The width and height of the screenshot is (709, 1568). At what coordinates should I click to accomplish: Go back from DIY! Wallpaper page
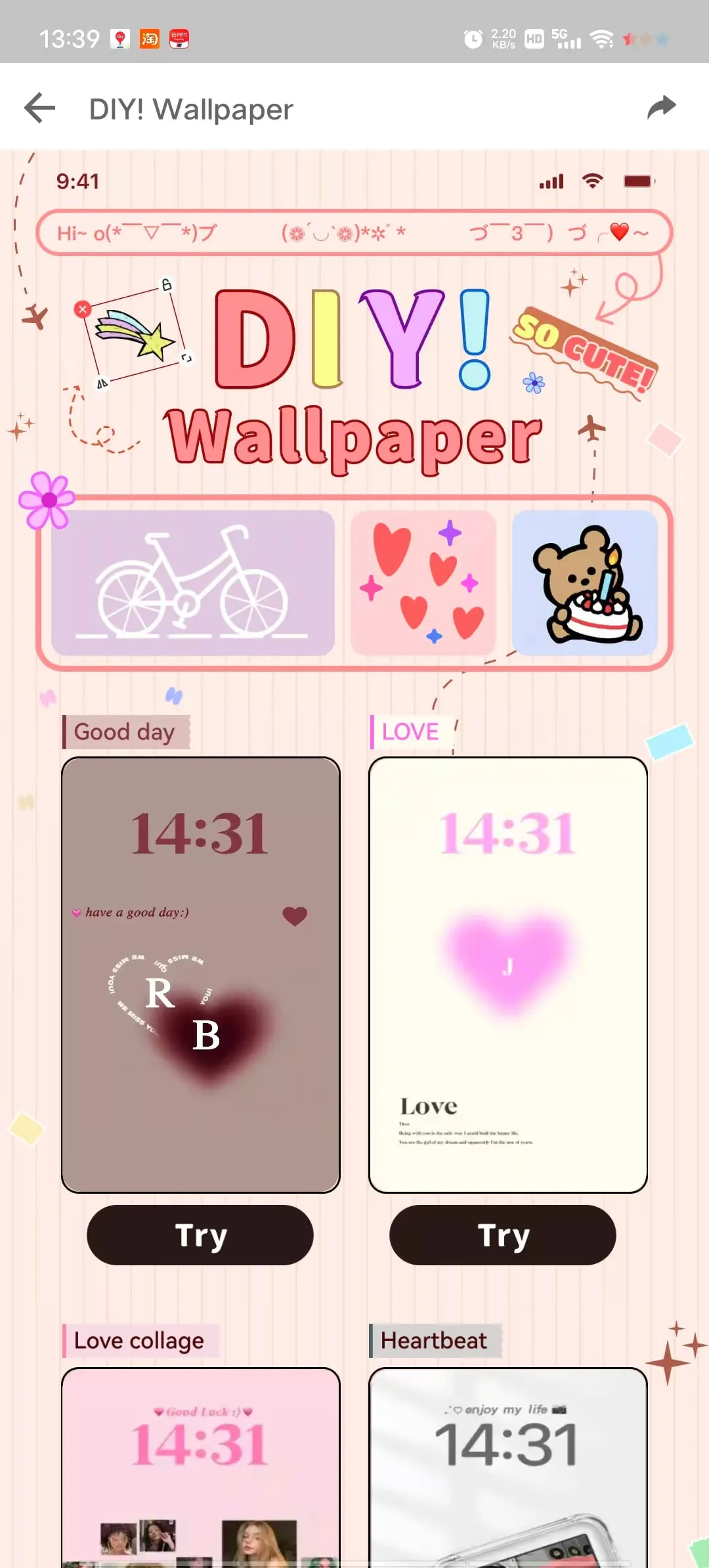pos(40,108)
